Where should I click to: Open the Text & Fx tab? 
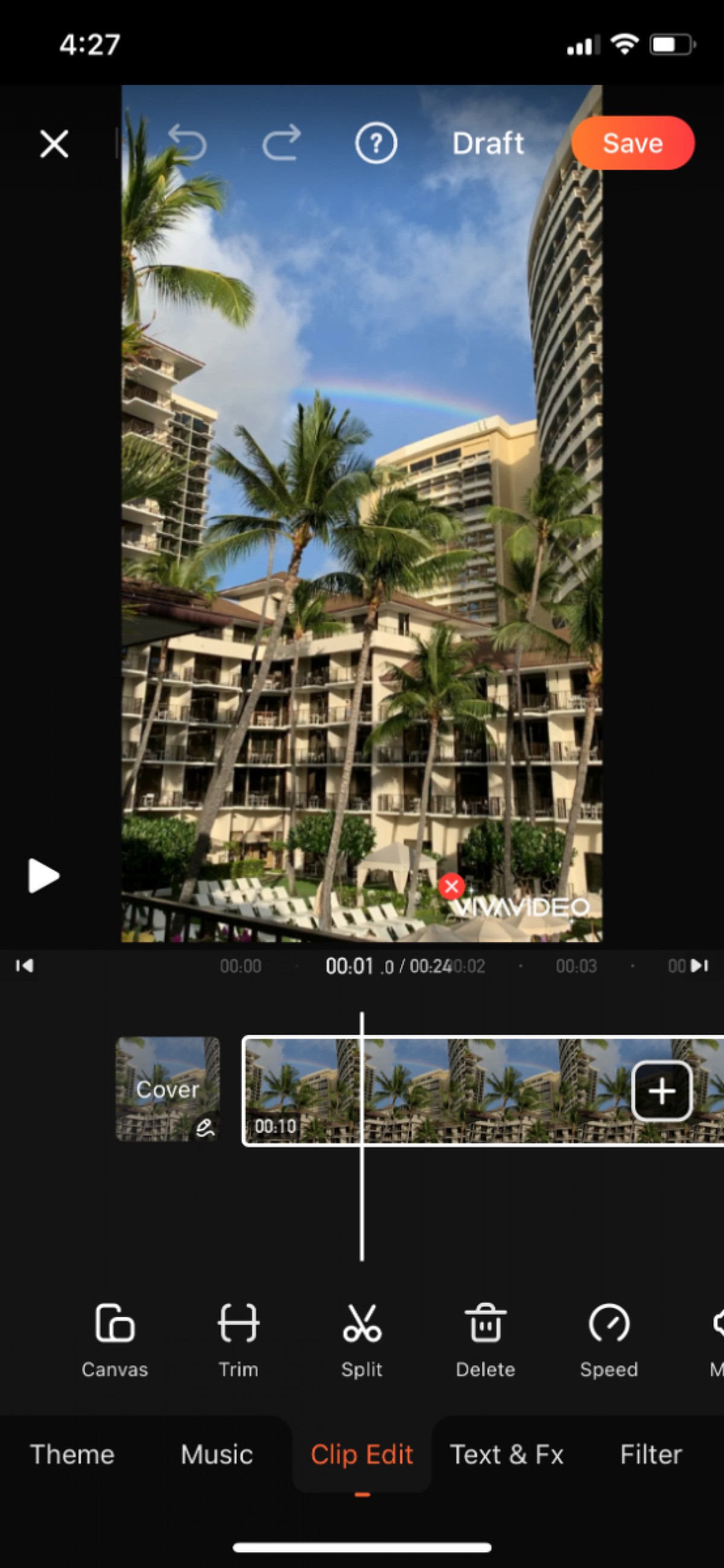506,1455
